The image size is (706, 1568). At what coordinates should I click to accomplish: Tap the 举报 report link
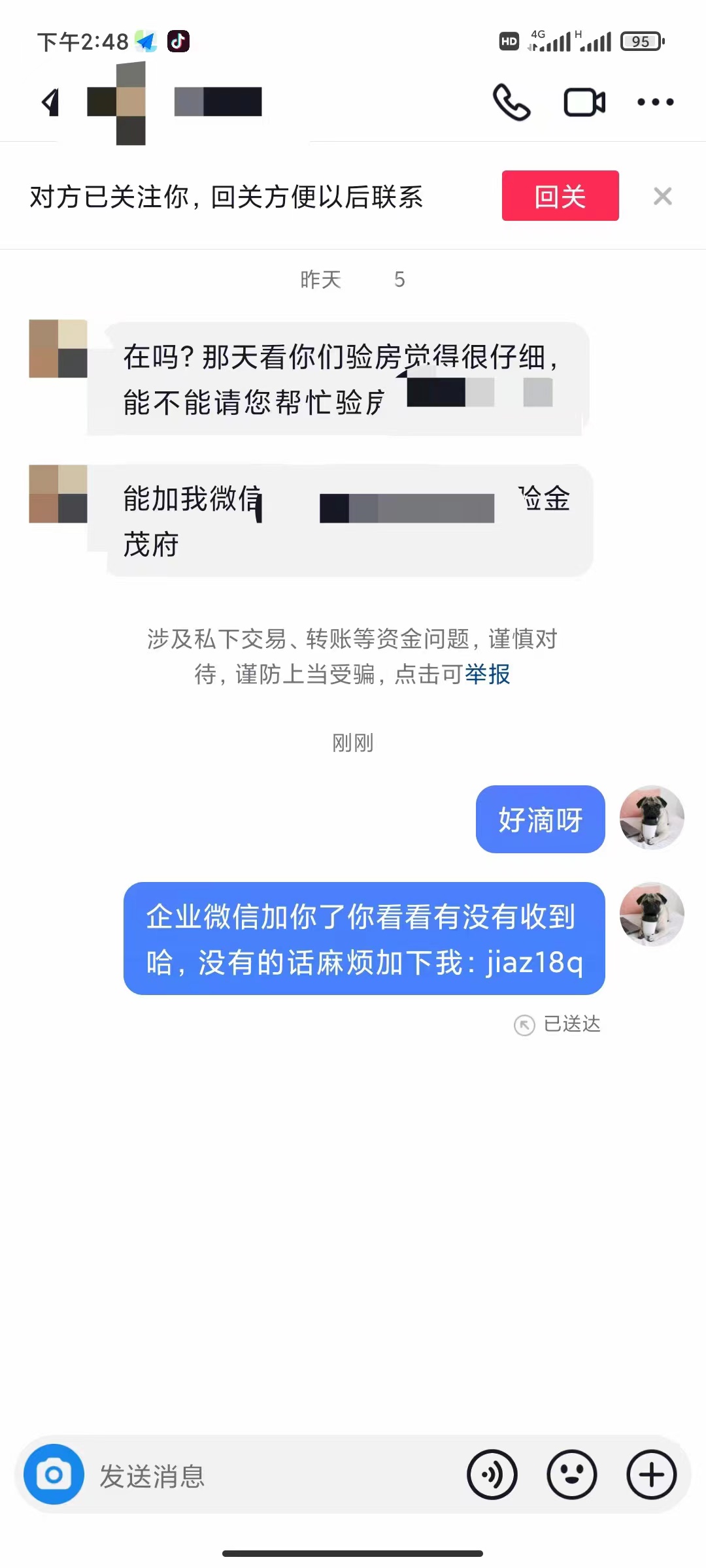(x=488, y=674)
